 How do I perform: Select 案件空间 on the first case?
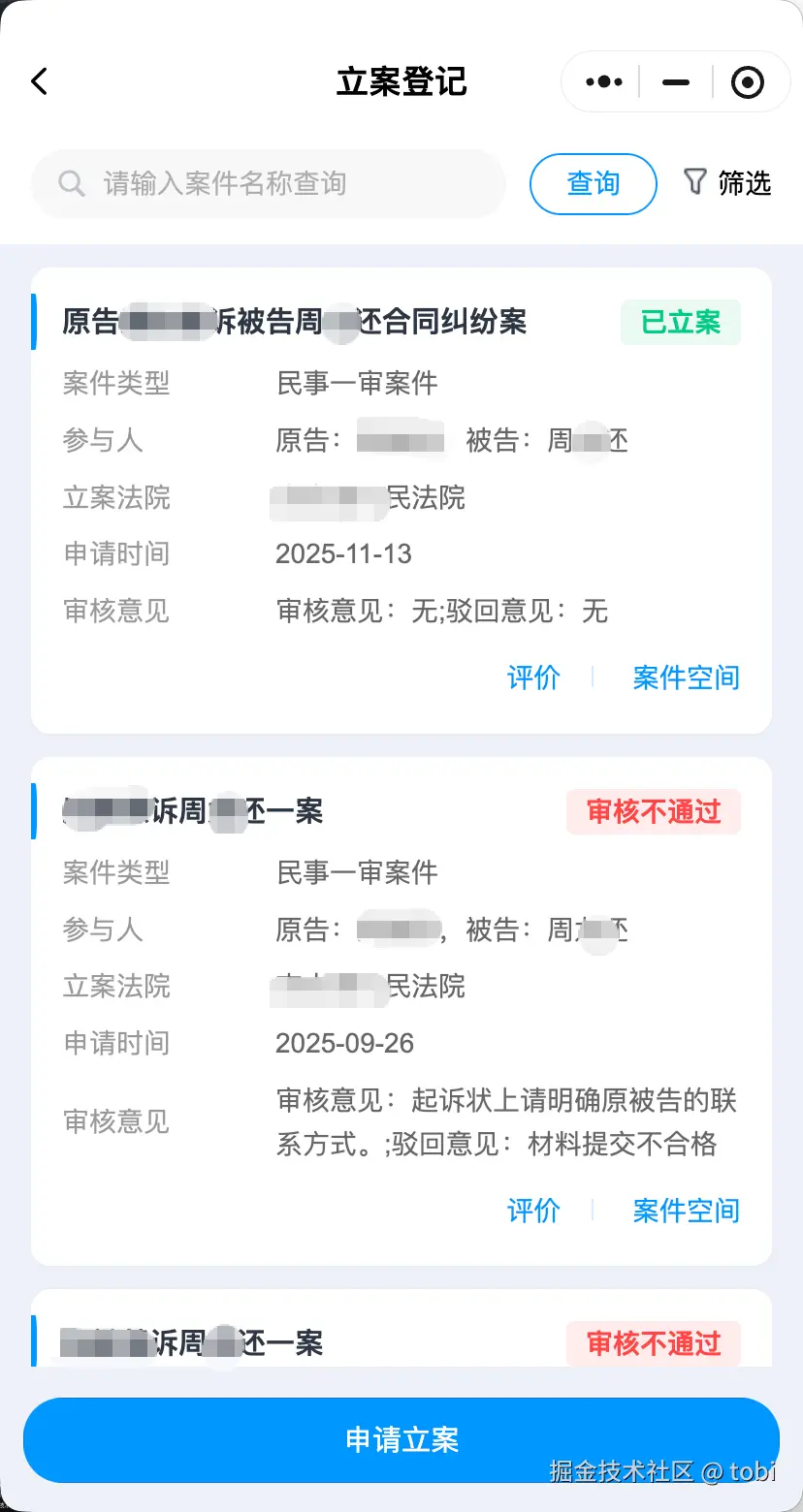(686, 677)
